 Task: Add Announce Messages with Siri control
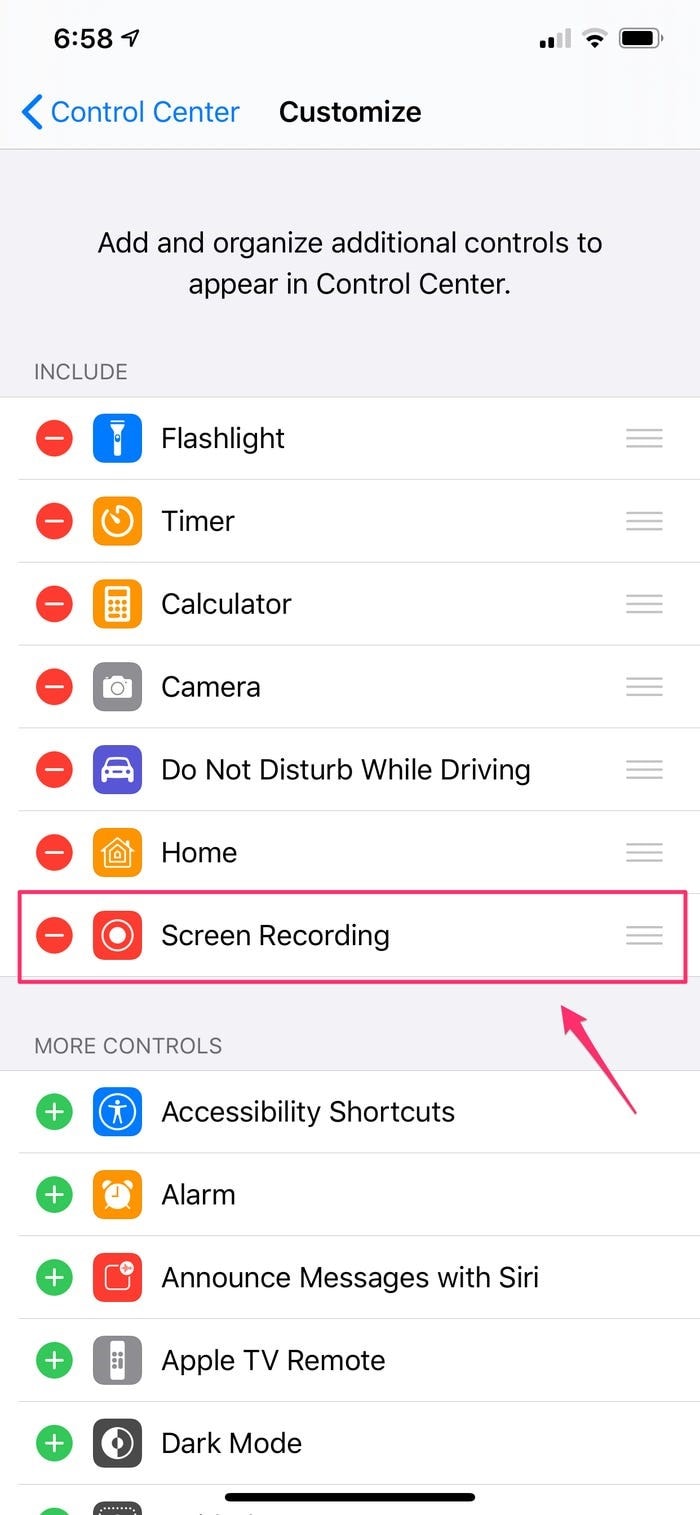(54, 1278)
